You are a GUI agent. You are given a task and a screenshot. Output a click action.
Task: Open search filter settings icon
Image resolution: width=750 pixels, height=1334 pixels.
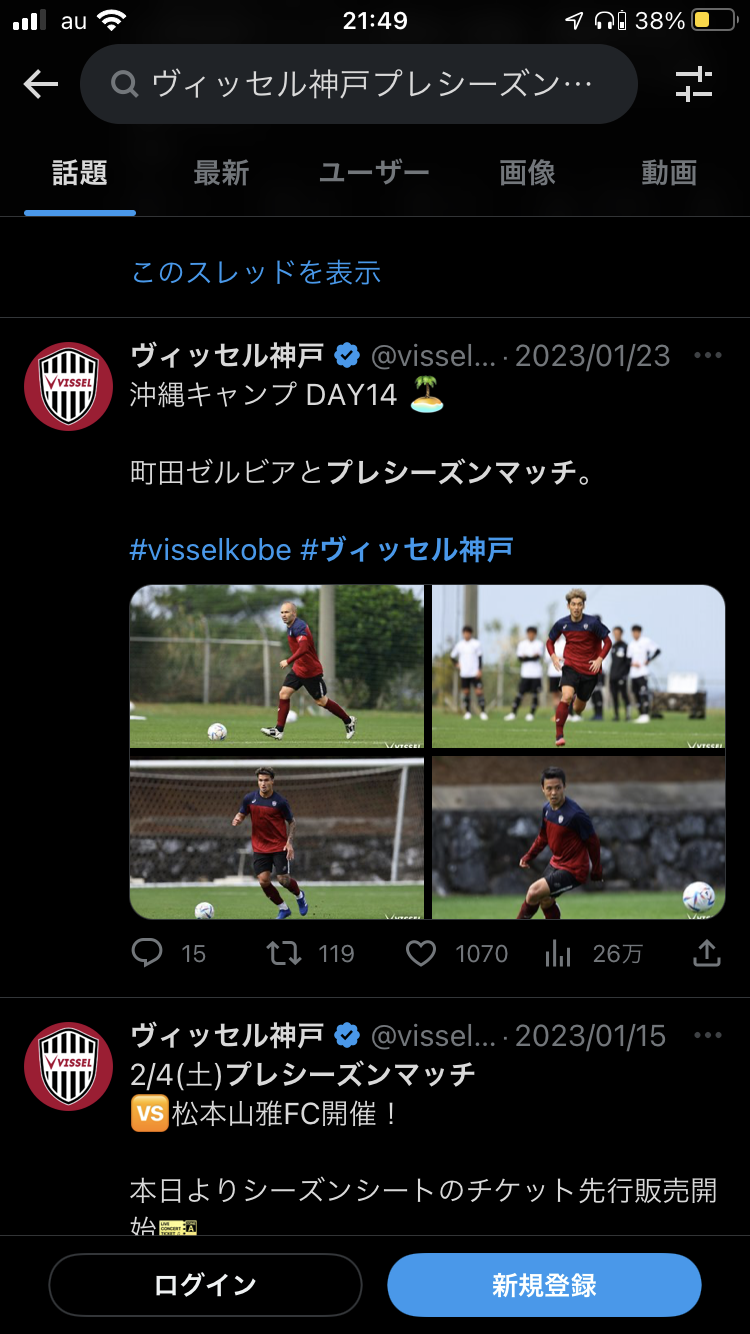[x=693, y=85]
